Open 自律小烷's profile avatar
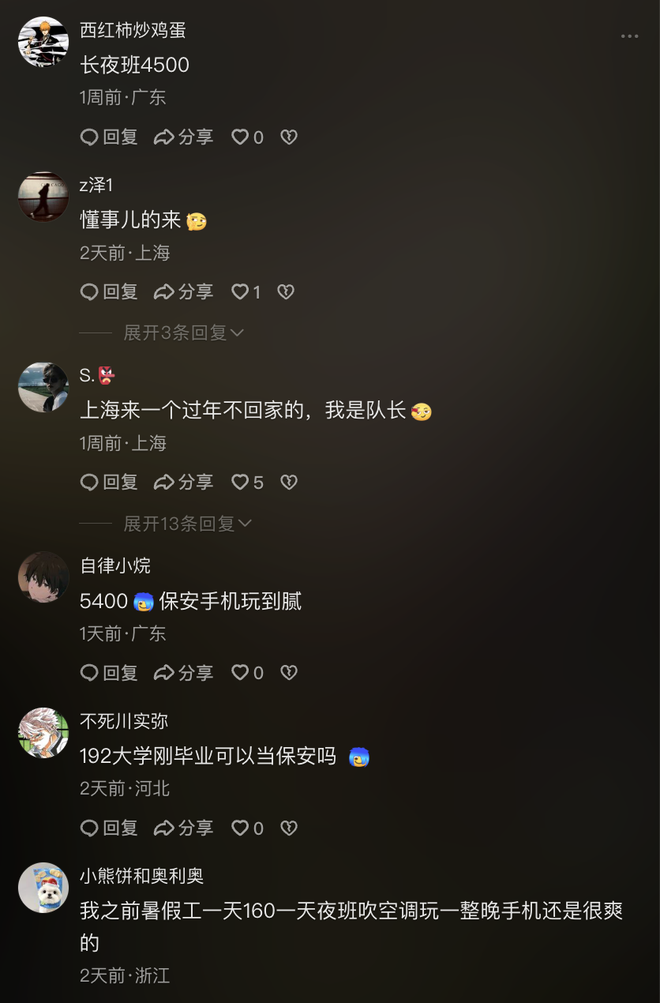 coord(43,577)
